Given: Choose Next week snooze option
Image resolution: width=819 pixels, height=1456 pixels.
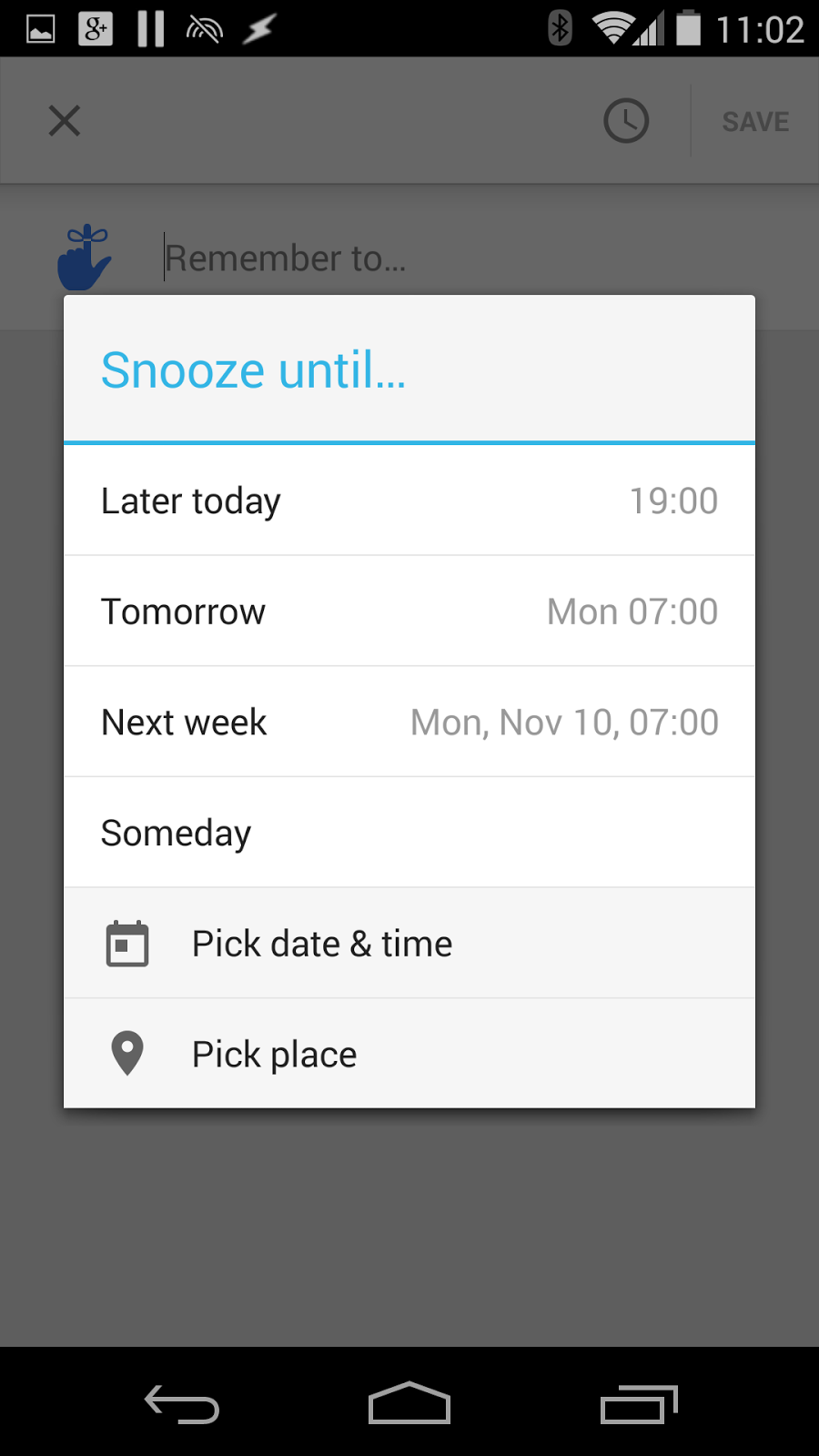Looking at the screenshot, I should pyautogui.click(x=409, y=723).
